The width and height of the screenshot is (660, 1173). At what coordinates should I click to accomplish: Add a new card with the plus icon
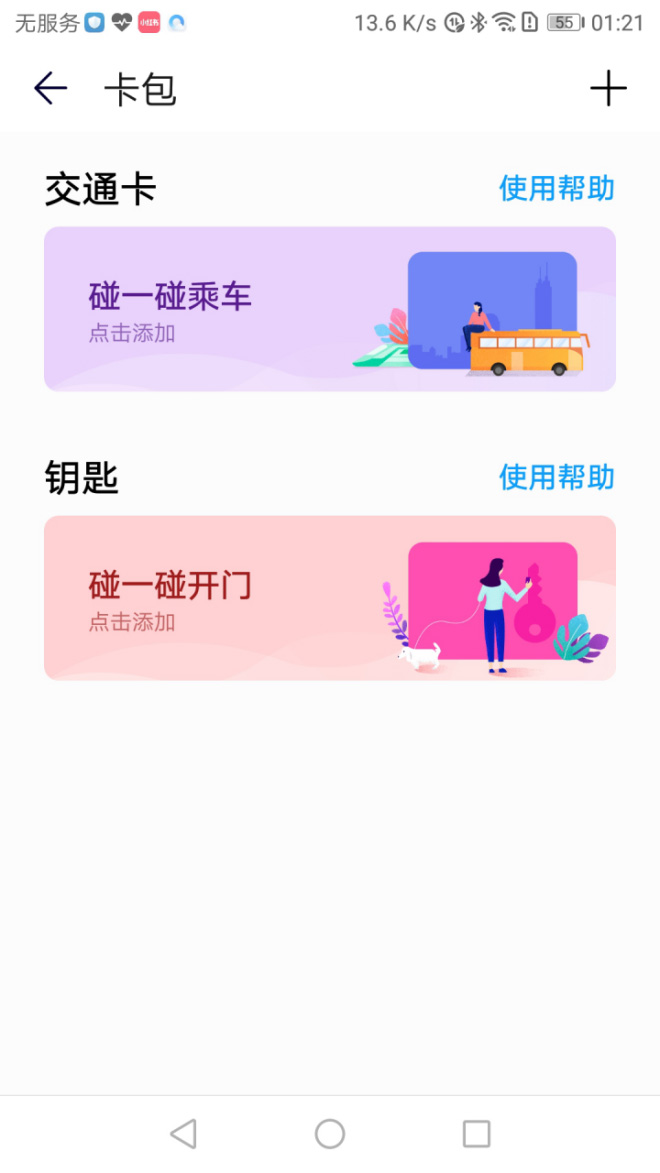(x=608, y=89)
